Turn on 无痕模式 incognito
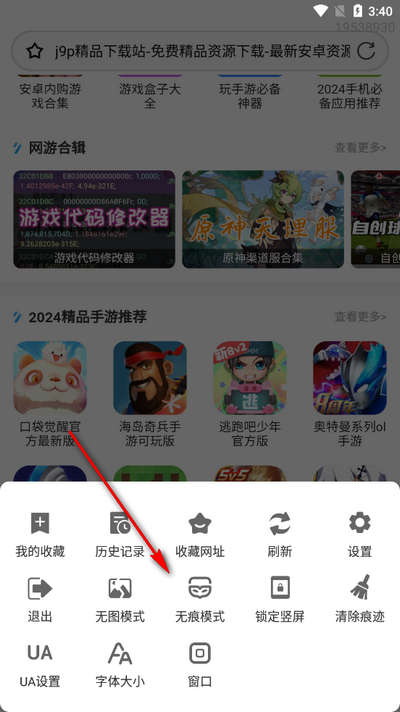400x712 pixels. [200, 599]
